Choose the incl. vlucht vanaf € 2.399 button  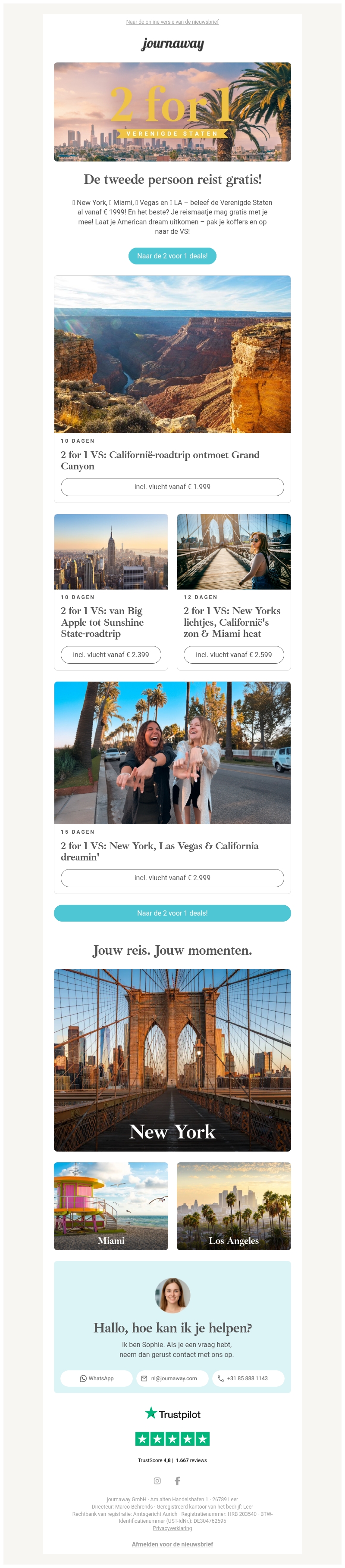click(x=111, y=655)
